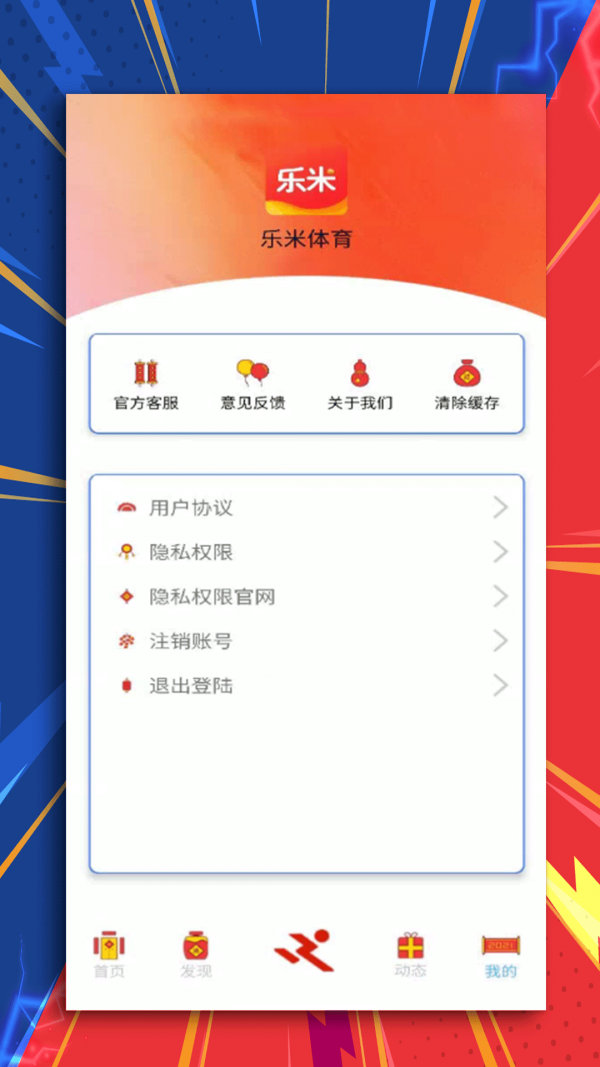Tap 清除缓存 to clear cache

click(467, 385)
